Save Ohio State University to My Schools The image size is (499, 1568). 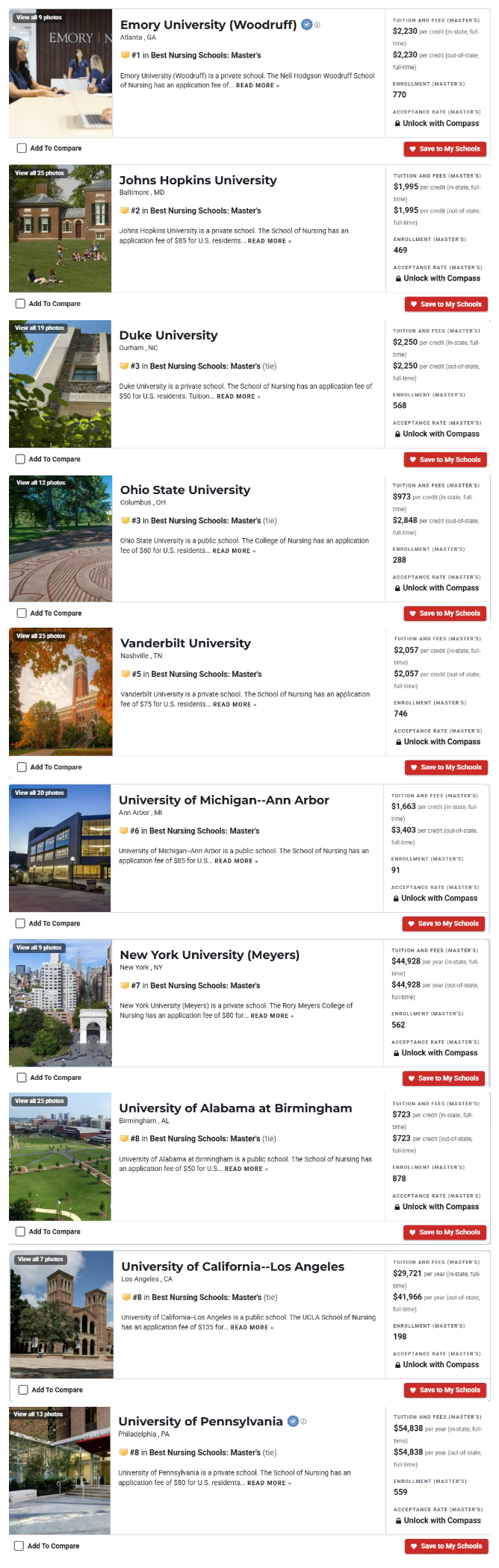[444, 613]
